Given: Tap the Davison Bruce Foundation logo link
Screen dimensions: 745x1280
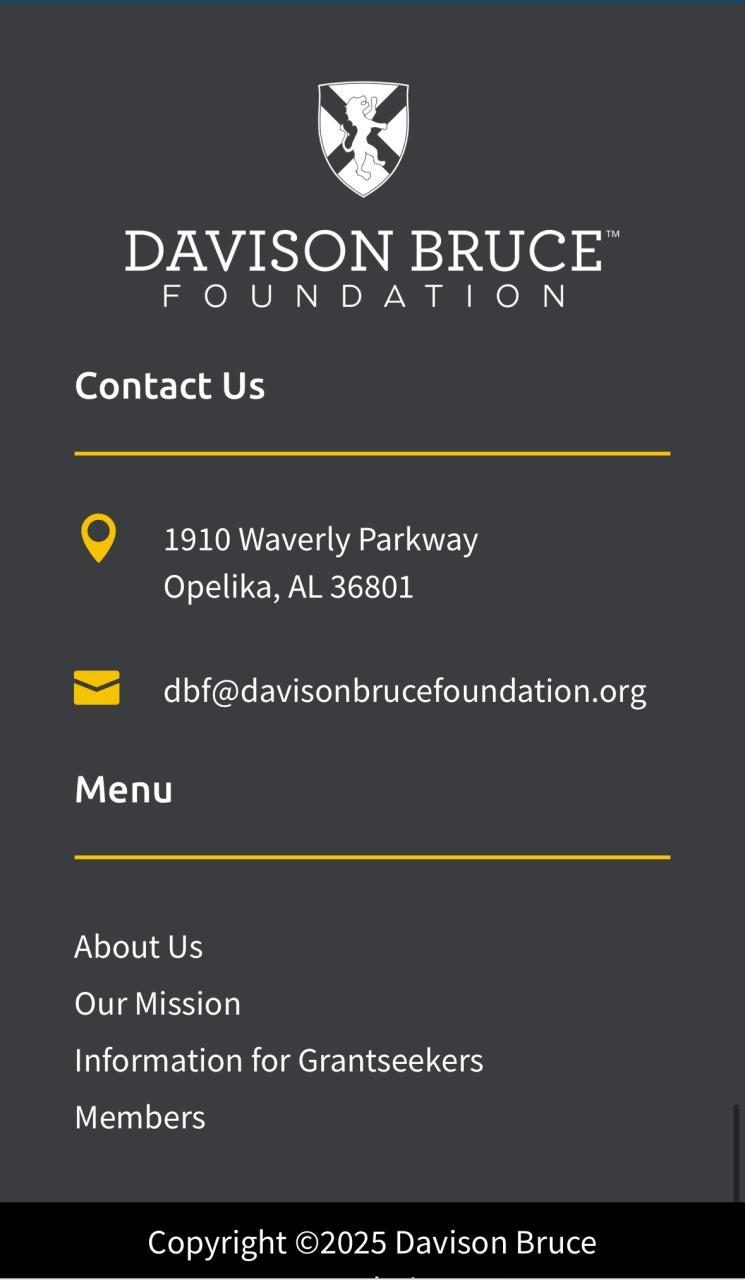Looking at the screenshot, I should [371, 195].
